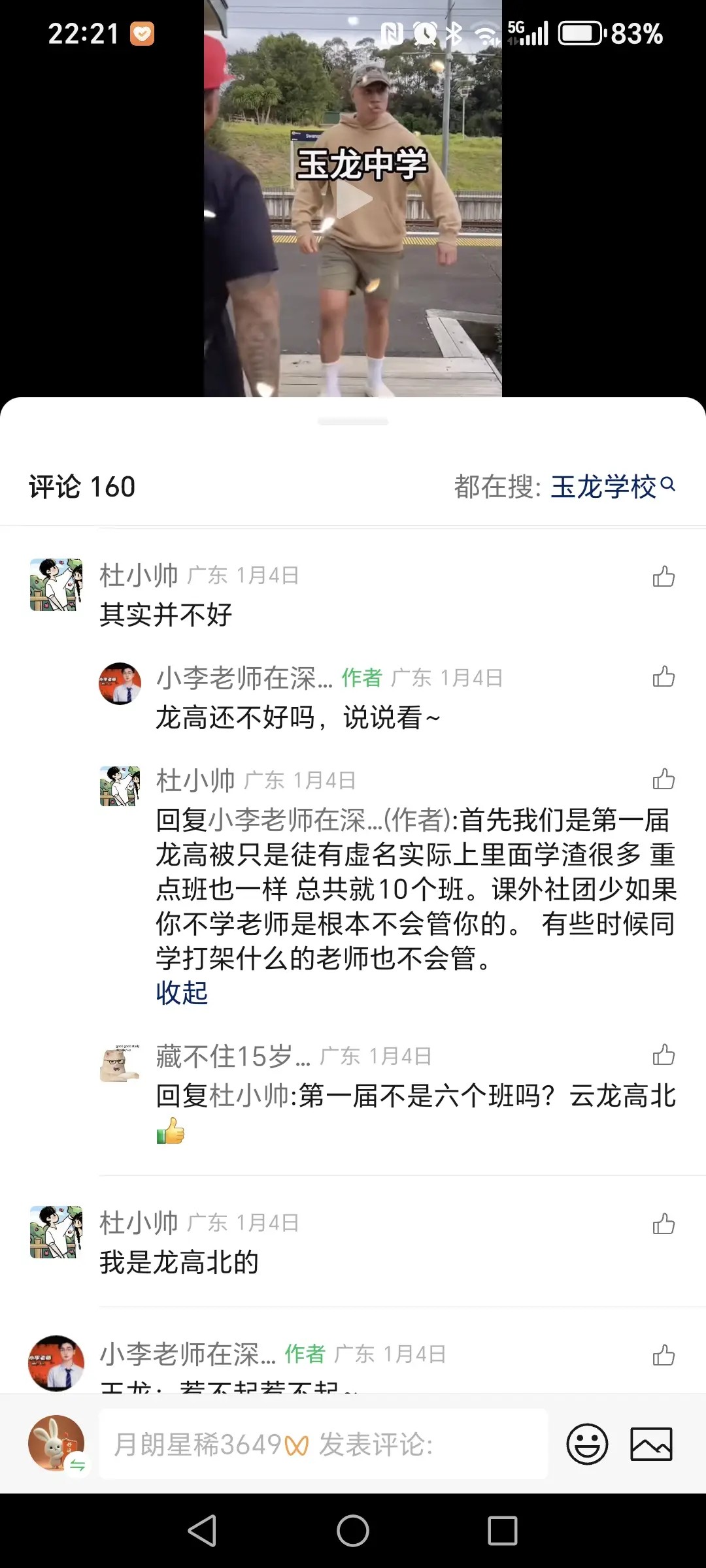Like the author's reply 龙高还不好吗
The image size is (706, 1568).
tap(663, 677)
